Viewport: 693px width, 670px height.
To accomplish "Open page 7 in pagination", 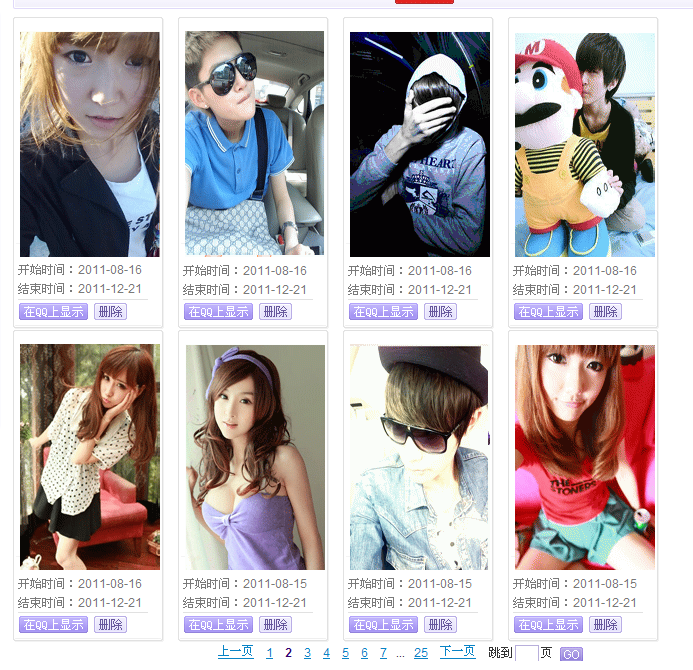I will 383,653.
